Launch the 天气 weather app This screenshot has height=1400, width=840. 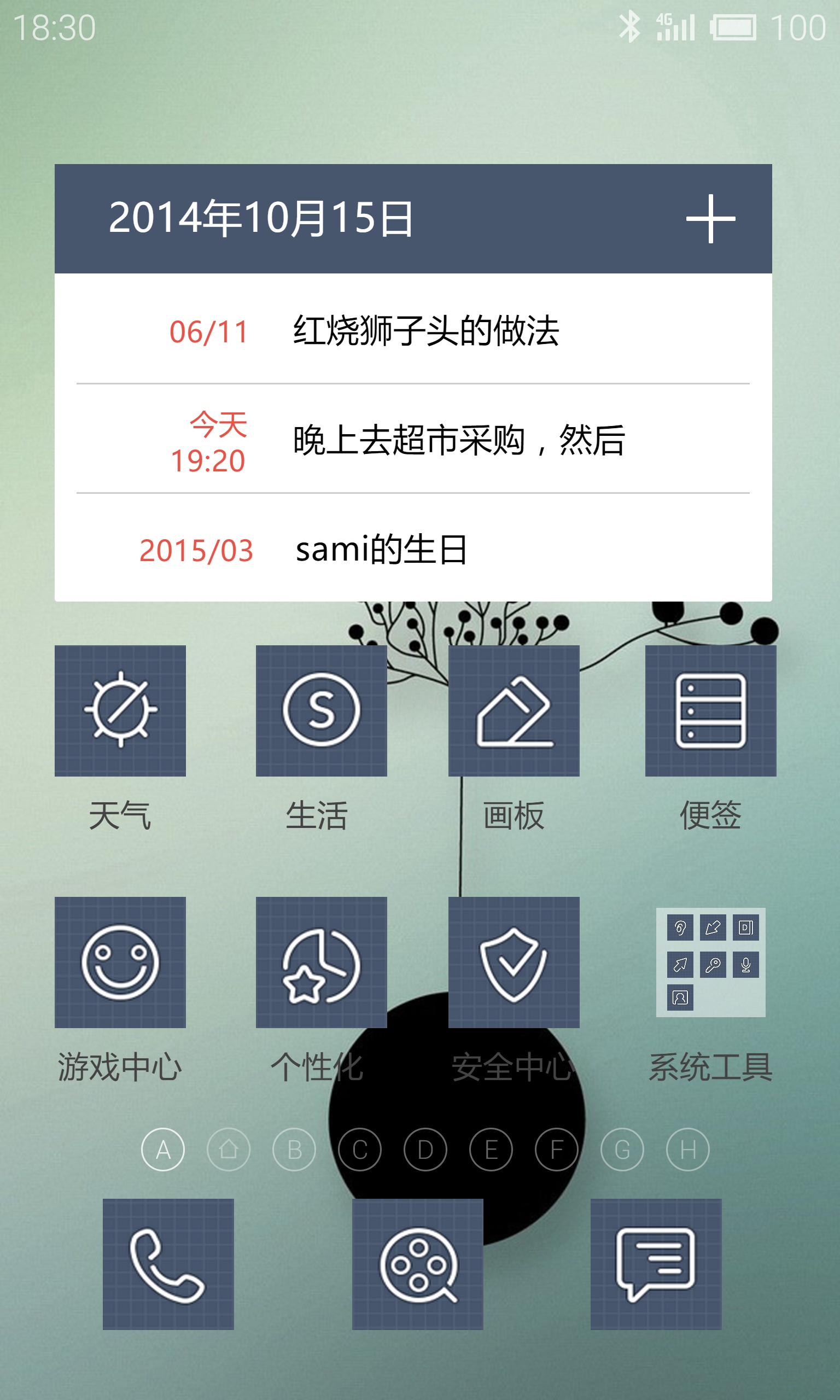click(x=120, y=711)
